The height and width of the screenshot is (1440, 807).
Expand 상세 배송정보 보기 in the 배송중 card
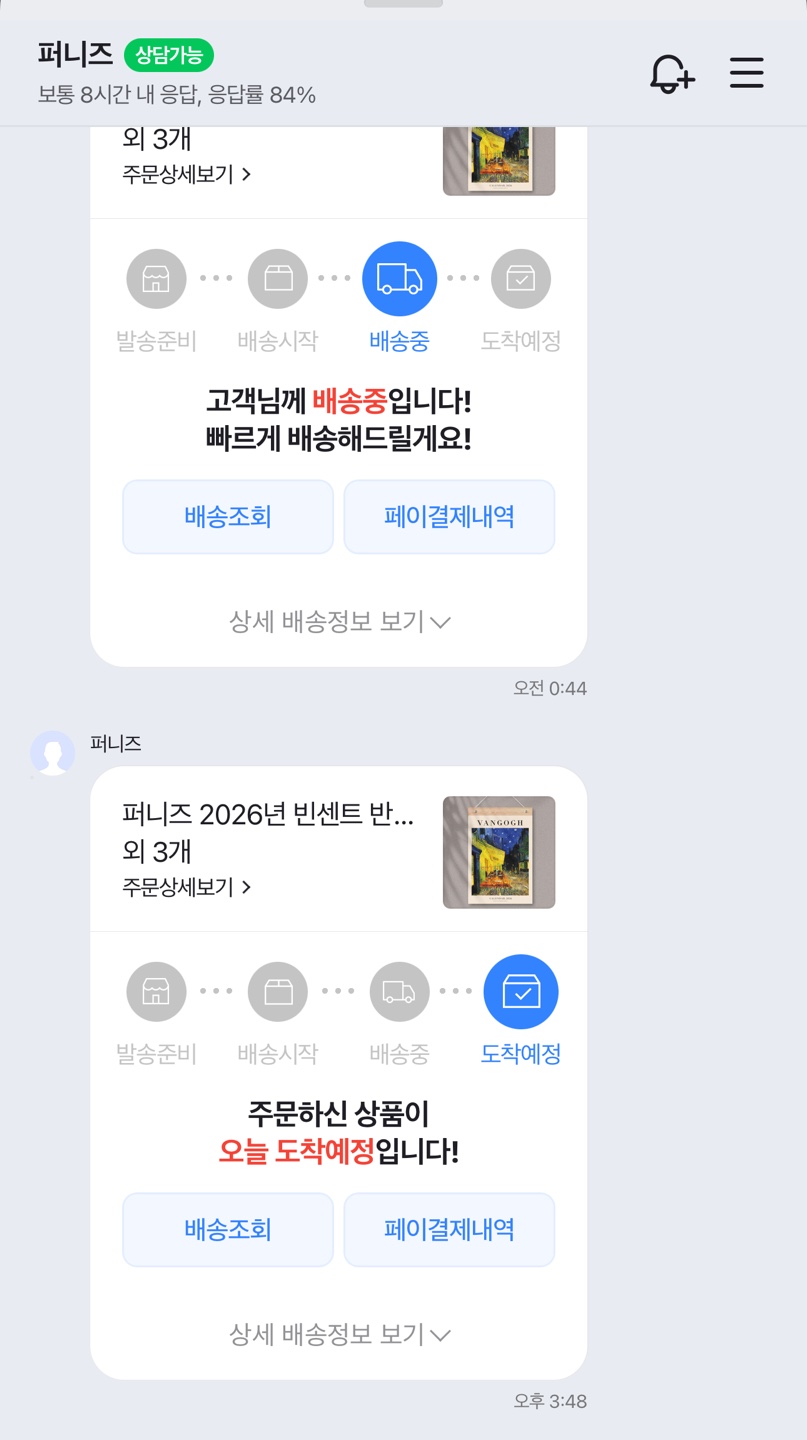coord(339,621)
